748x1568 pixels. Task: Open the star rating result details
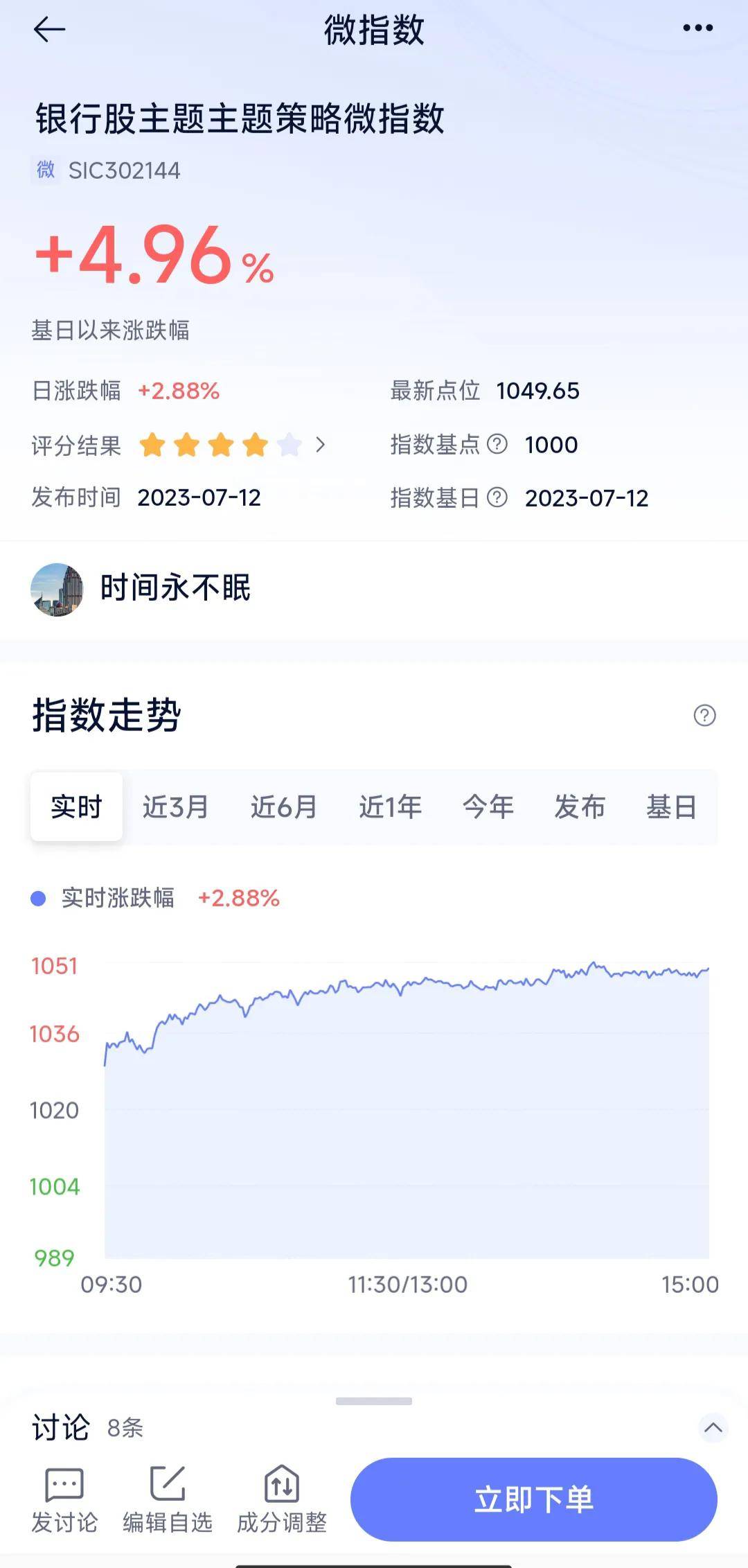320,445
